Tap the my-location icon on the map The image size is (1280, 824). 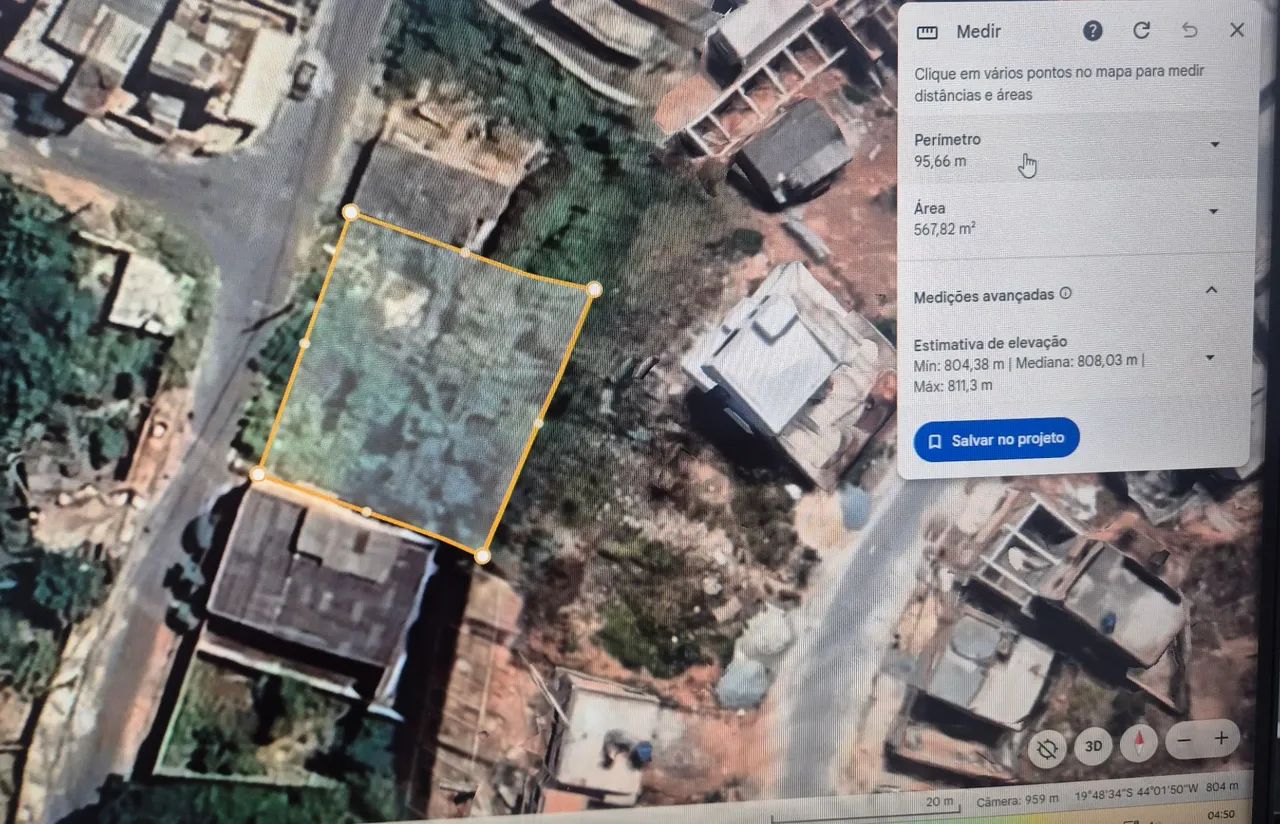pyautogui.click(x=1047, y=746)
